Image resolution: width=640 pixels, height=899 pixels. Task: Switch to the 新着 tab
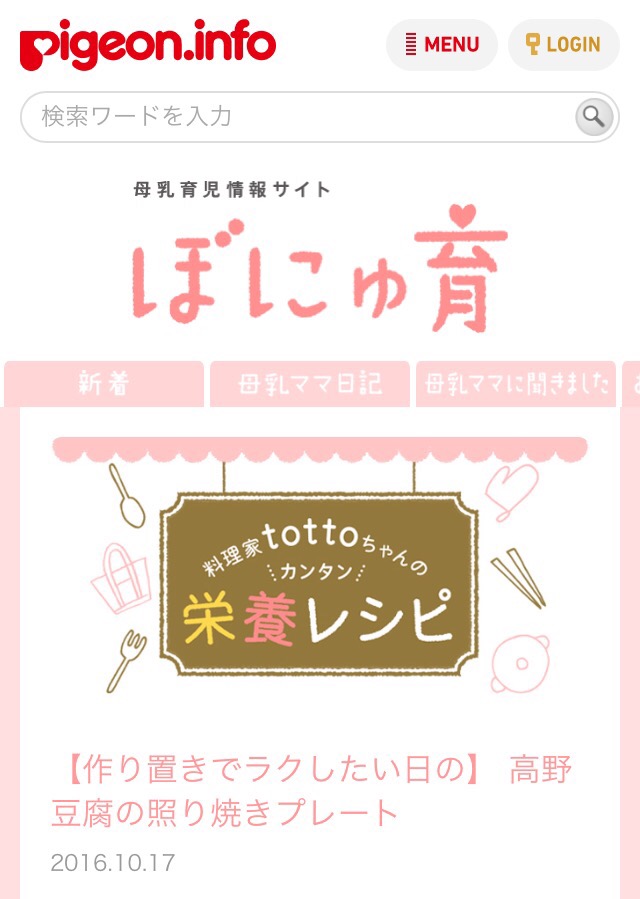[x=104, y=384]
